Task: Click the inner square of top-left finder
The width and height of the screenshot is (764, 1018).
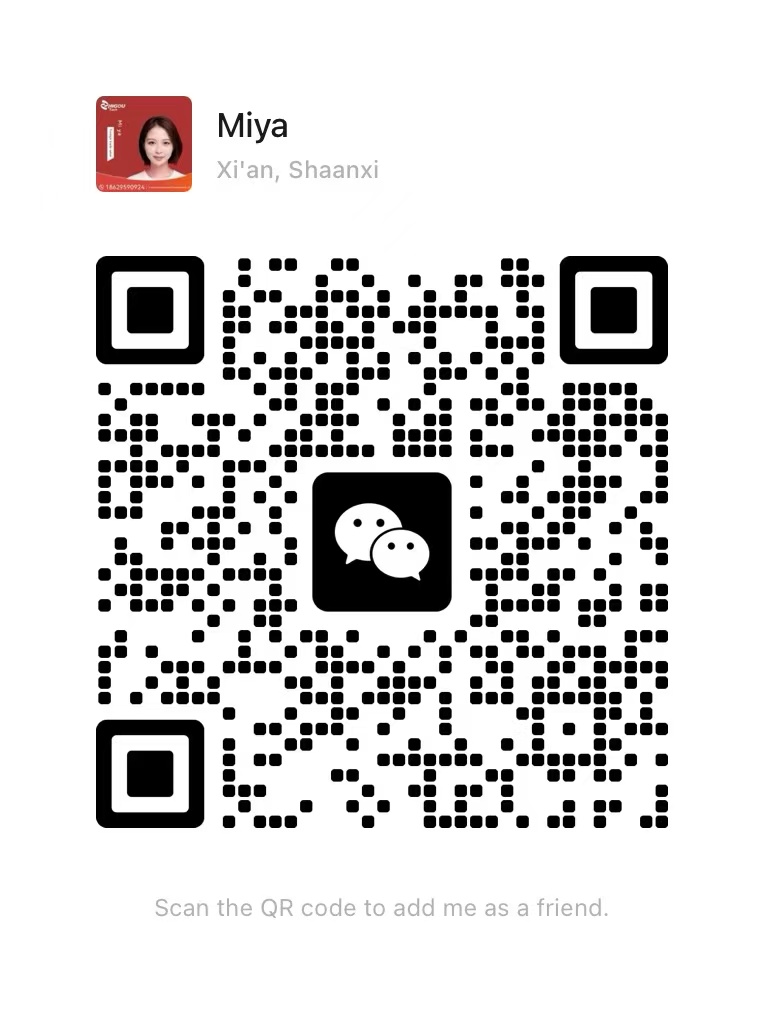Action: coord(149,310)
